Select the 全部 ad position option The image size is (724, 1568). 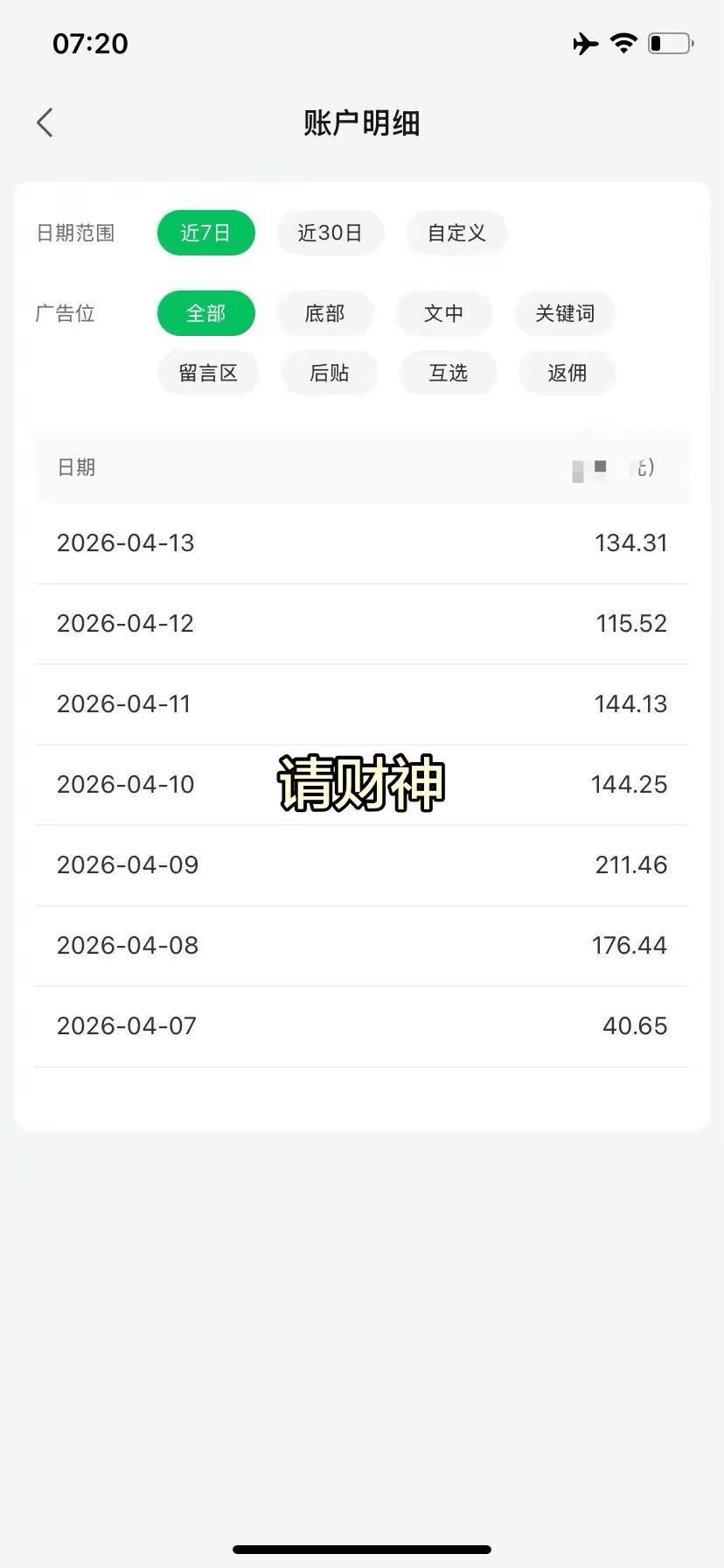[x=205, y=313]
